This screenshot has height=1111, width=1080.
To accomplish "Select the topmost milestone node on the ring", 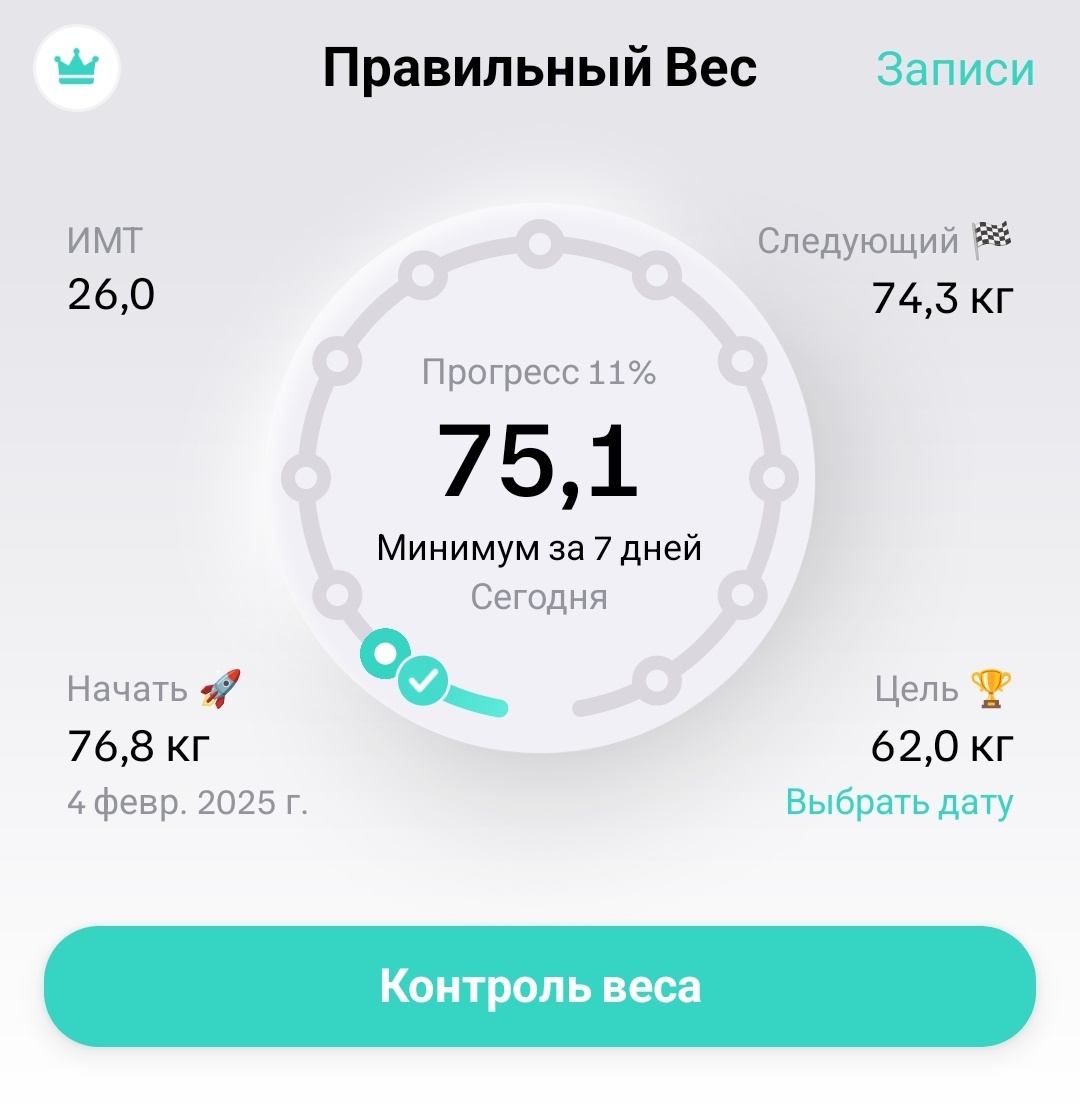I will pos(541,239).
